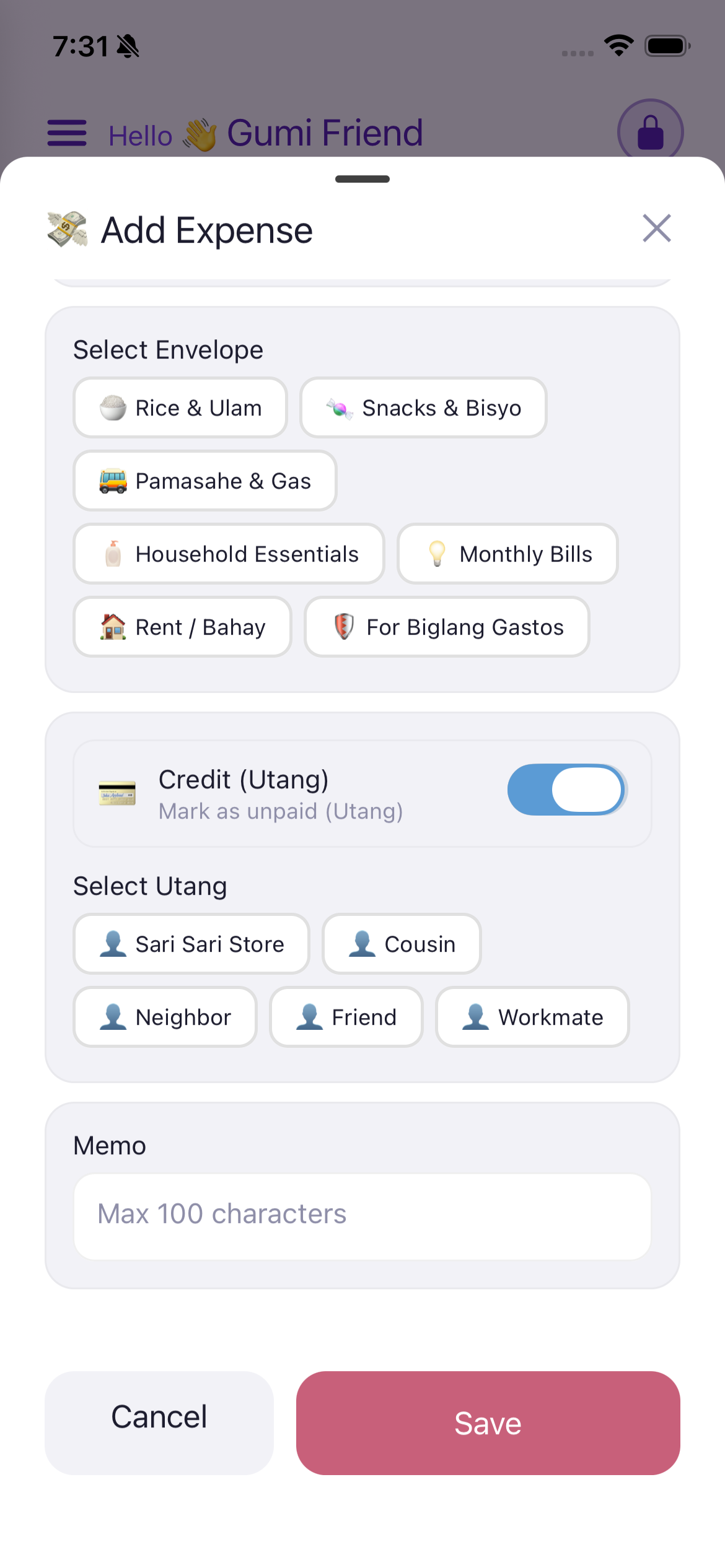This screenshot has width=725, height=1568.
Task: Collapse the sheet via the drag handle
Action: click(x=362, y=179)
